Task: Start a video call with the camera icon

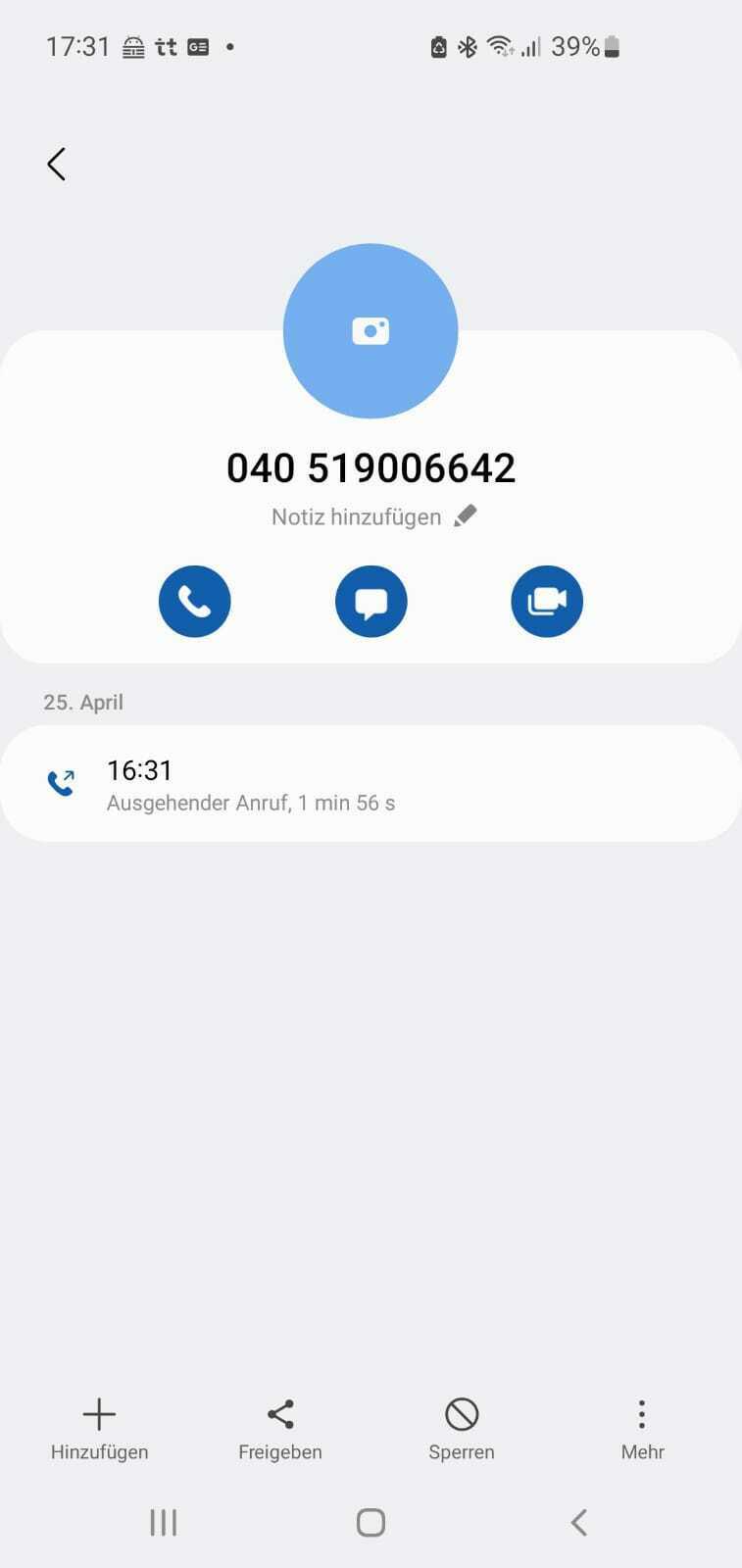Action: click(x=547, y=601)
